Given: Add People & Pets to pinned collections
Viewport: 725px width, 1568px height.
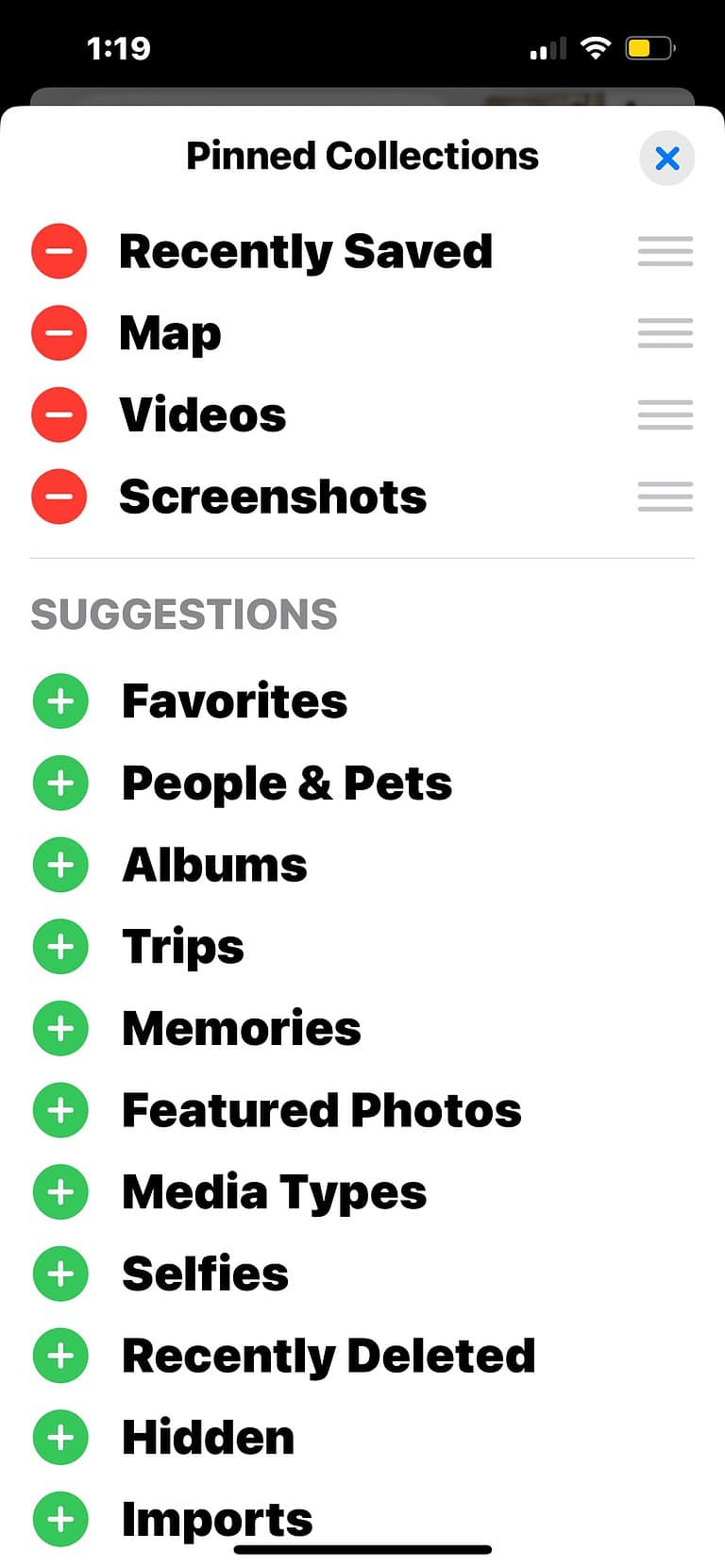Looking at the screenshot, I should [x=60, y=783].
